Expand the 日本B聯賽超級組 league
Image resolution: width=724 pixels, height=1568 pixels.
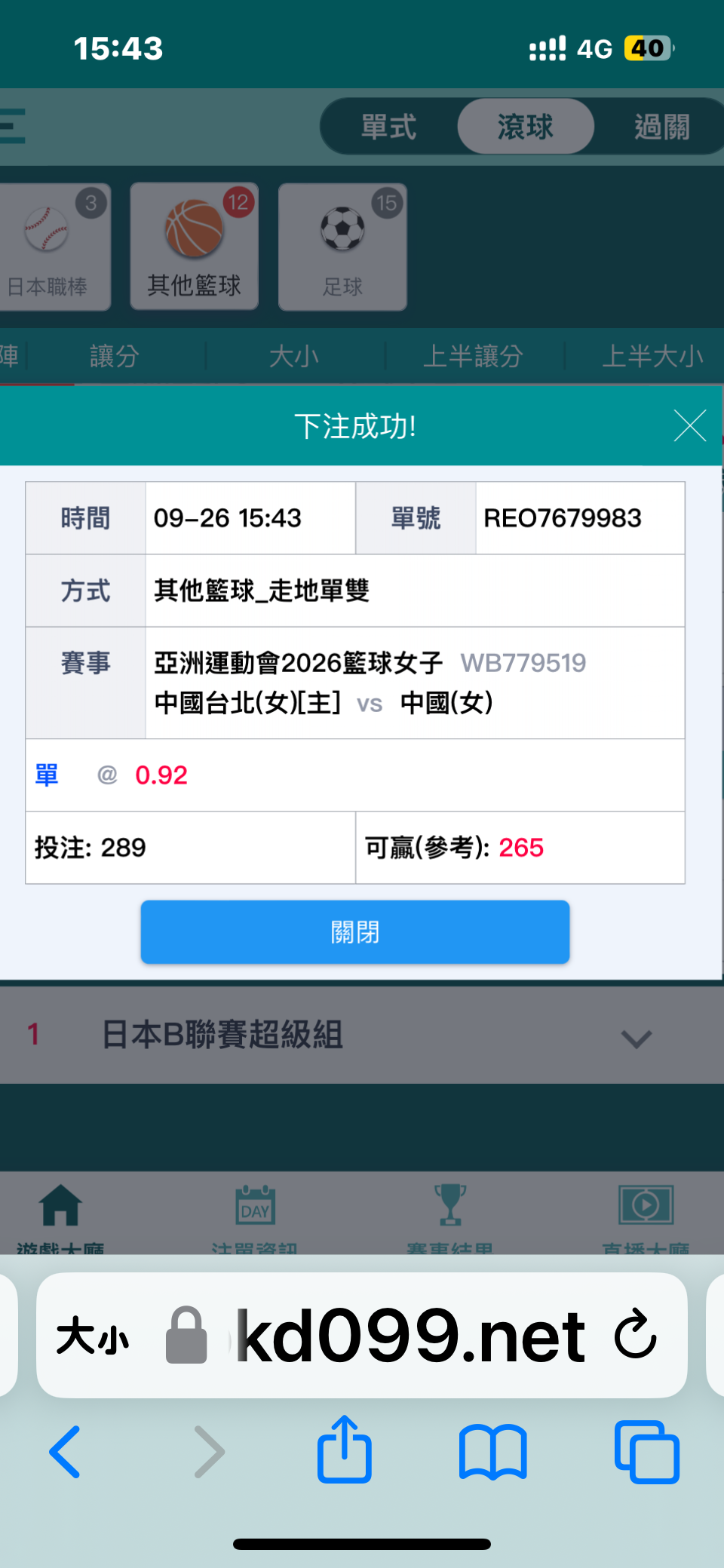(x=362, y=1034)
